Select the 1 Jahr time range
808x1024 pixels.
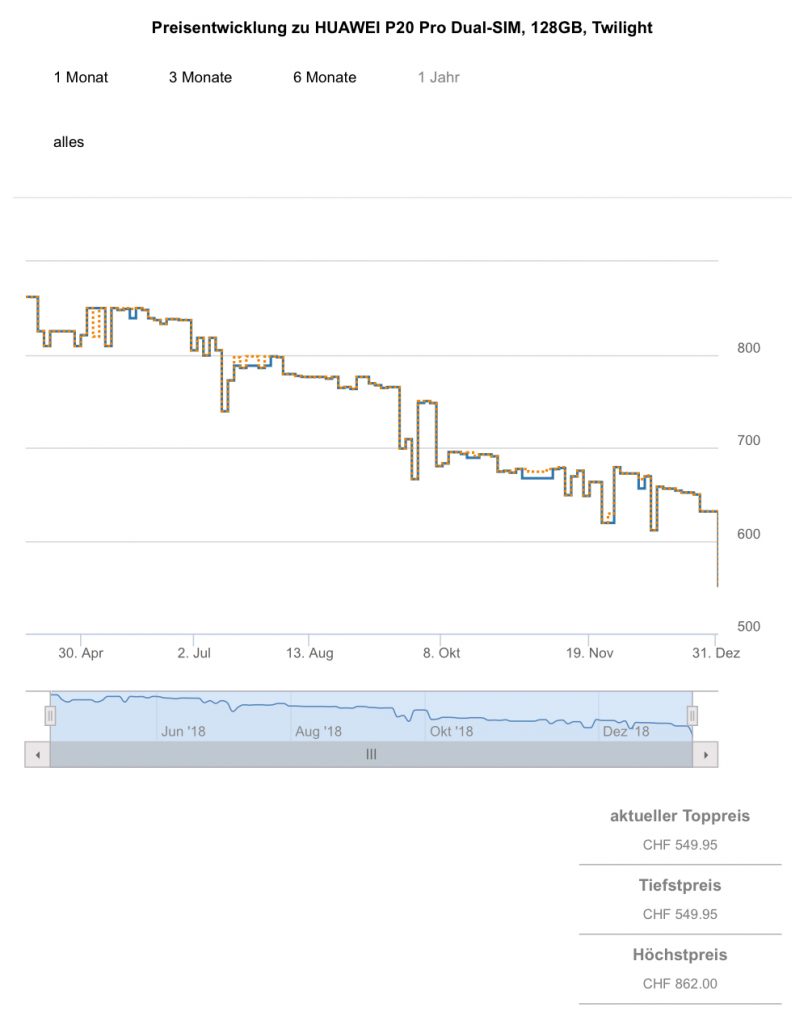pos(439,77)
